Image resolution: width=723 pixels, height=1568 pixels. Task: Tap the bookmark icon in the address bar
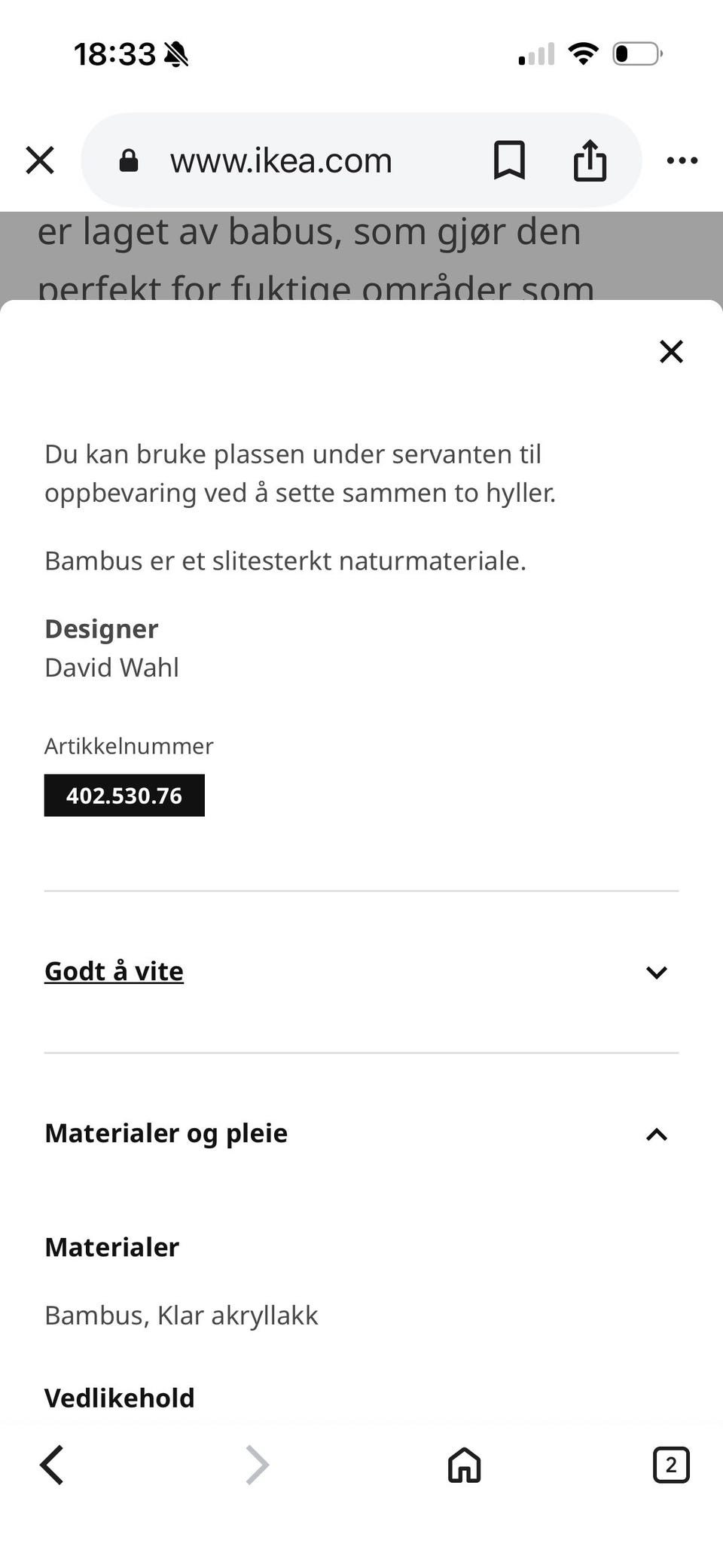508,160
